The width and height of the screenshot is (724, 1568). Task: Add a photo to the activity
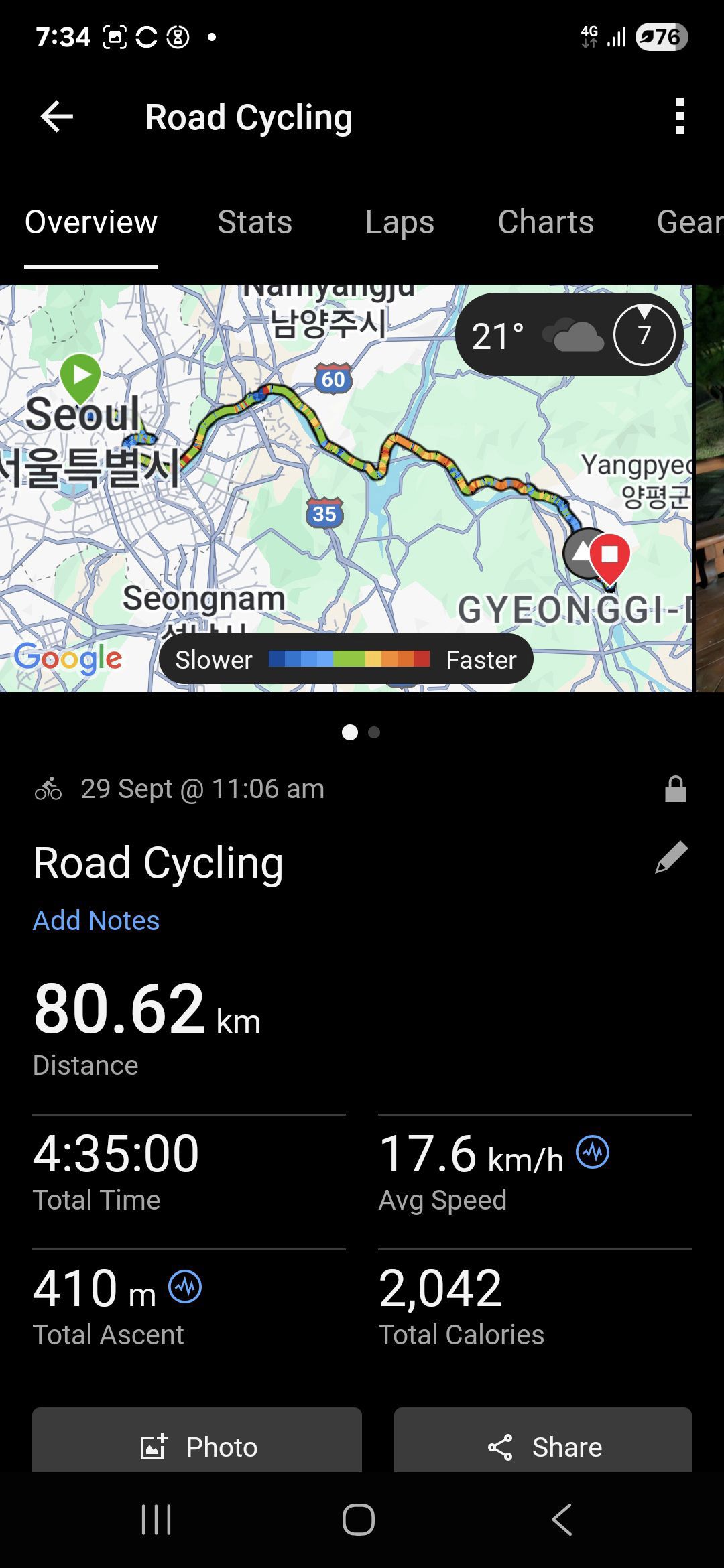197,1446
